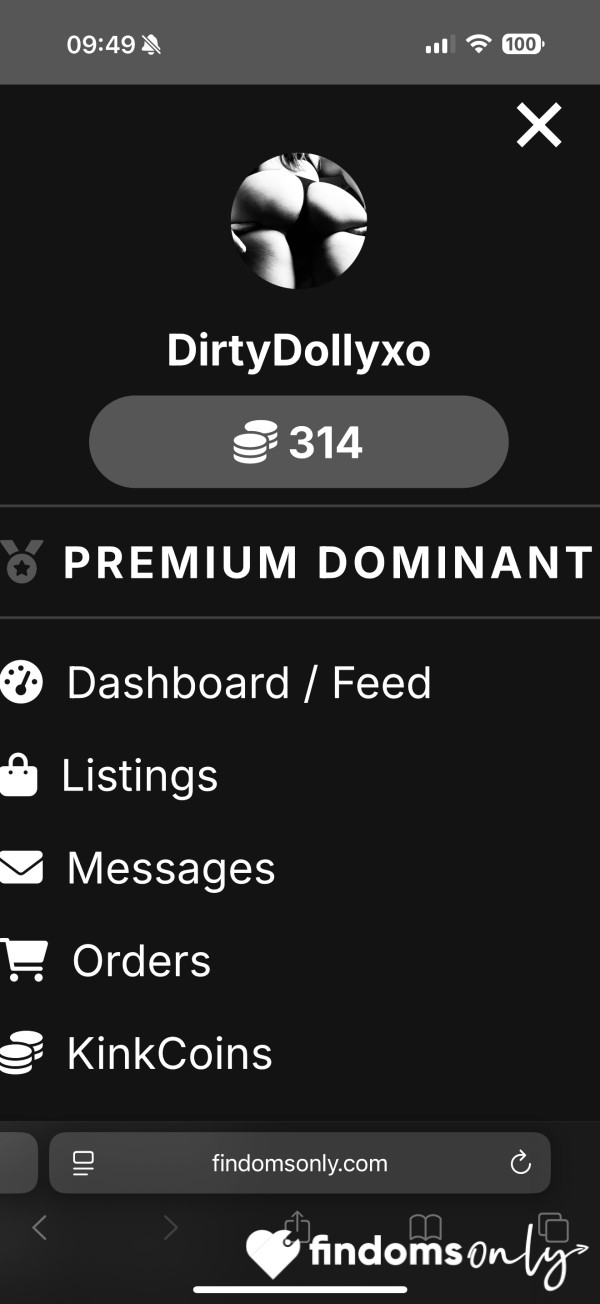Open the Safari page settings icon
This screenshot has width=600, height=1304.
click(x=83, y=1163)
